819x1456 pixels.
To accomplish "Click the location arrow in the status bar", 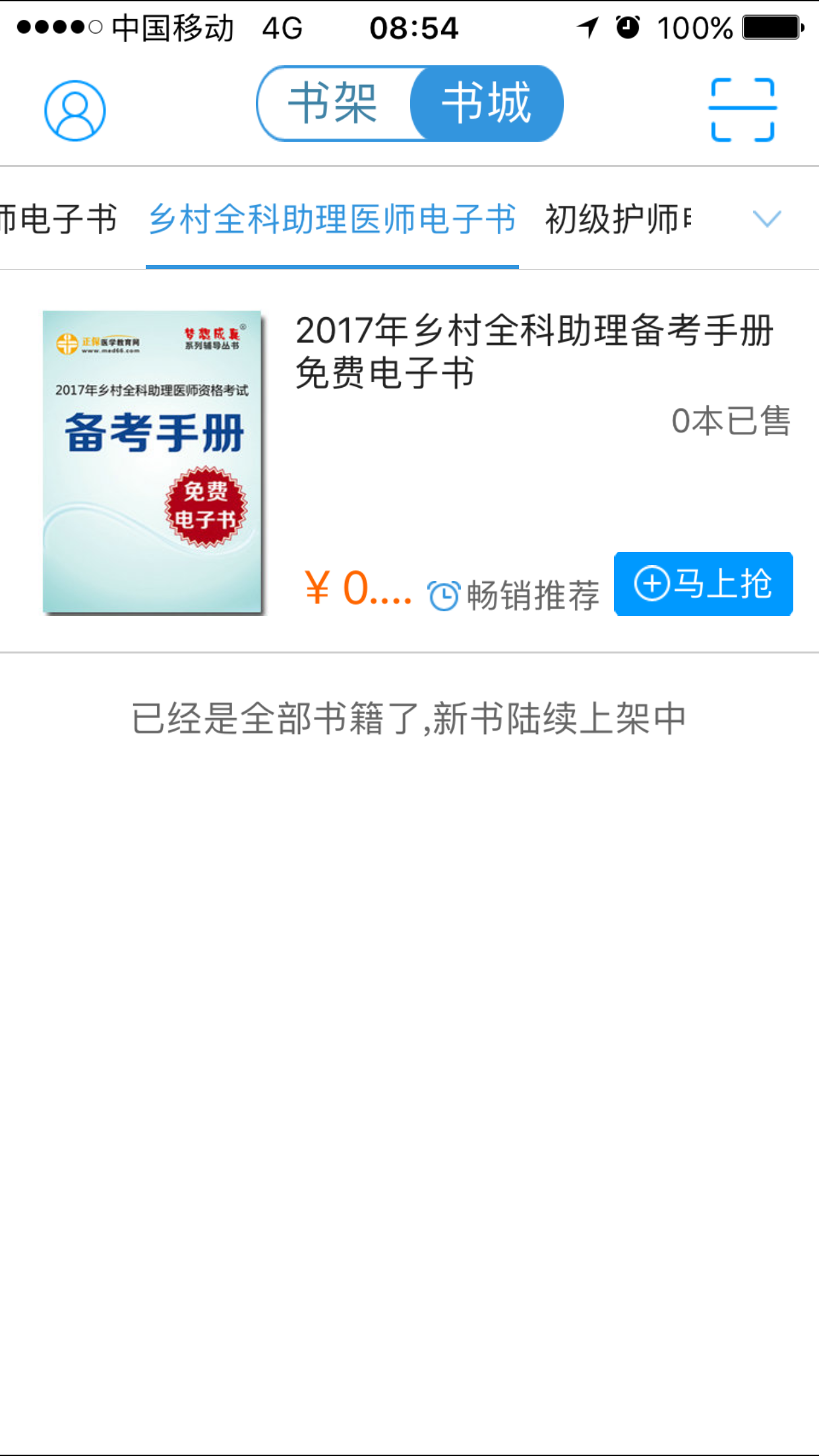I will point(587,26).
